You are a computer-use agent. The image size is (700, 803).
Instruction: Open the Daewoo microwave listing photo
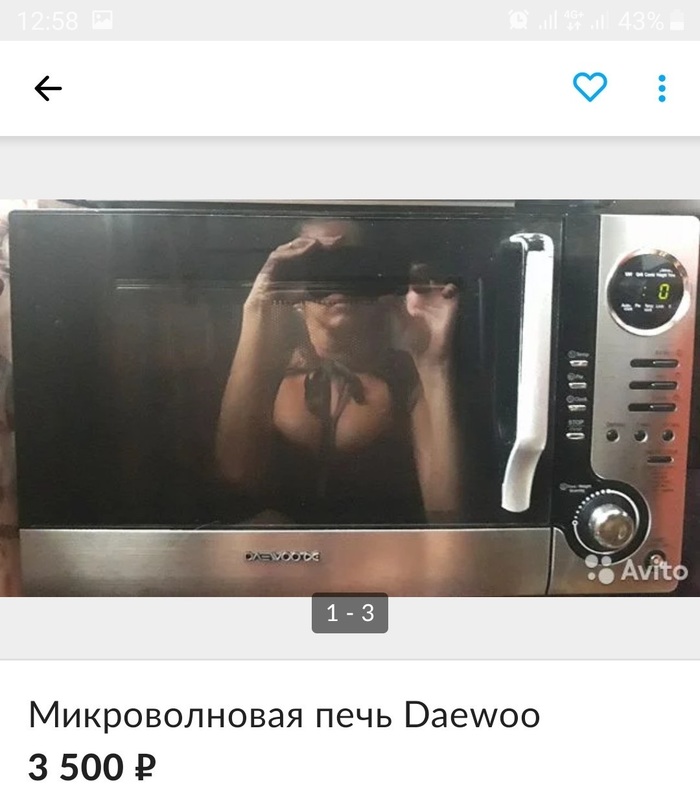[350, 398]
